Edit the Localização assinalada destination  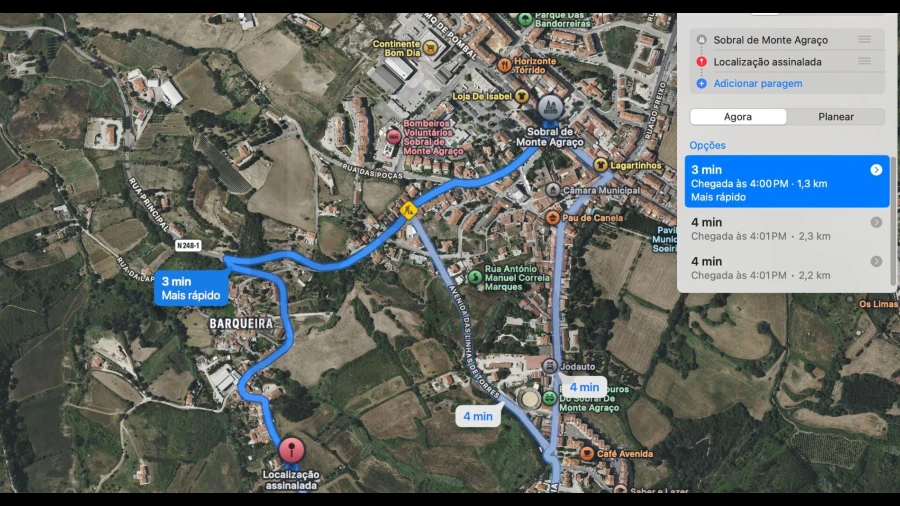(x=767, y=62)
